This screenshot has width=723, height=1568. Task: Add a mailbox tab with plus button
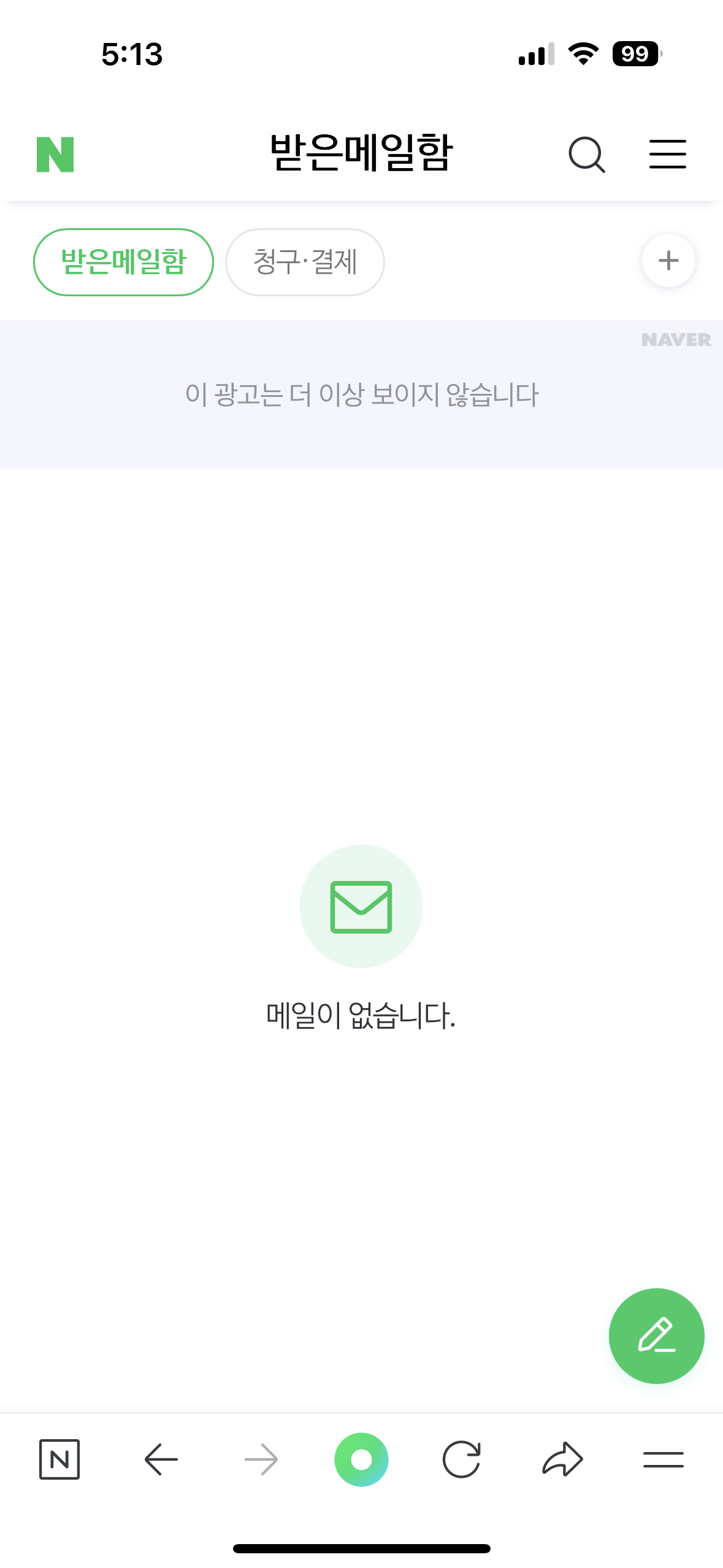tap(668, 261)
